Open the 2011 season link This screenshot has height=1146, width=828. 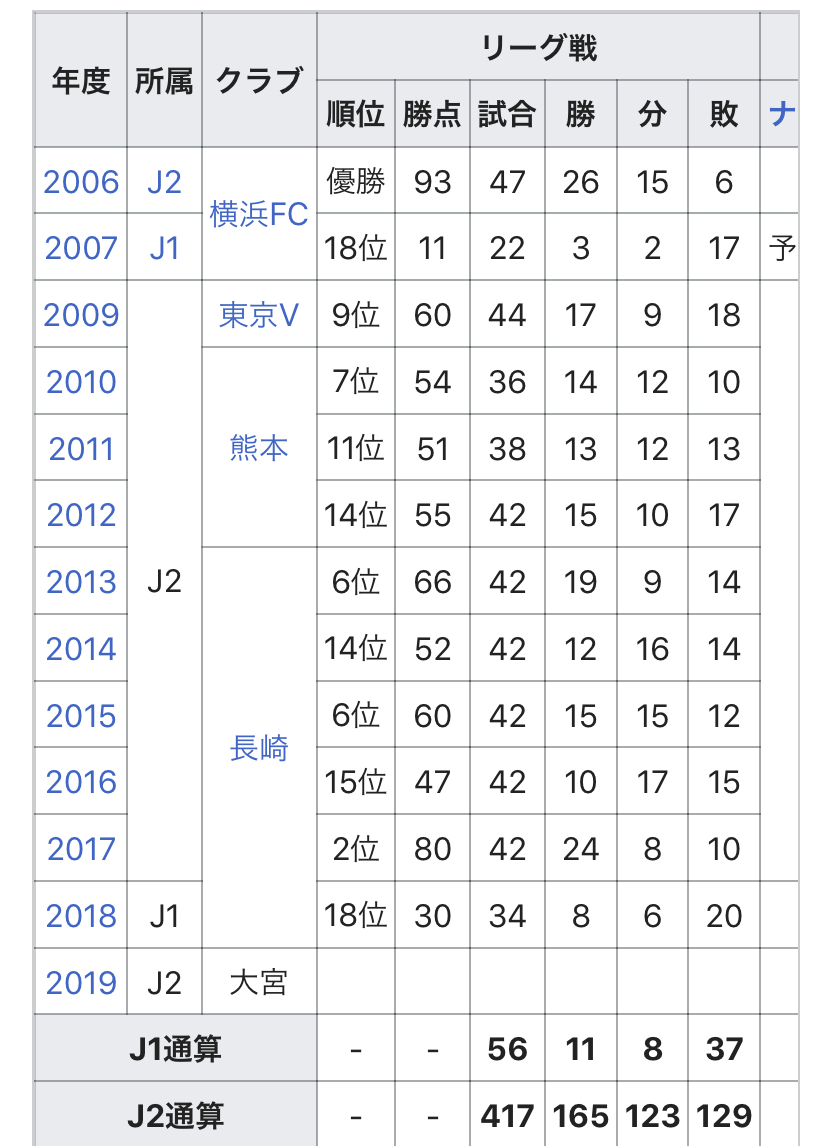[81, 448]
